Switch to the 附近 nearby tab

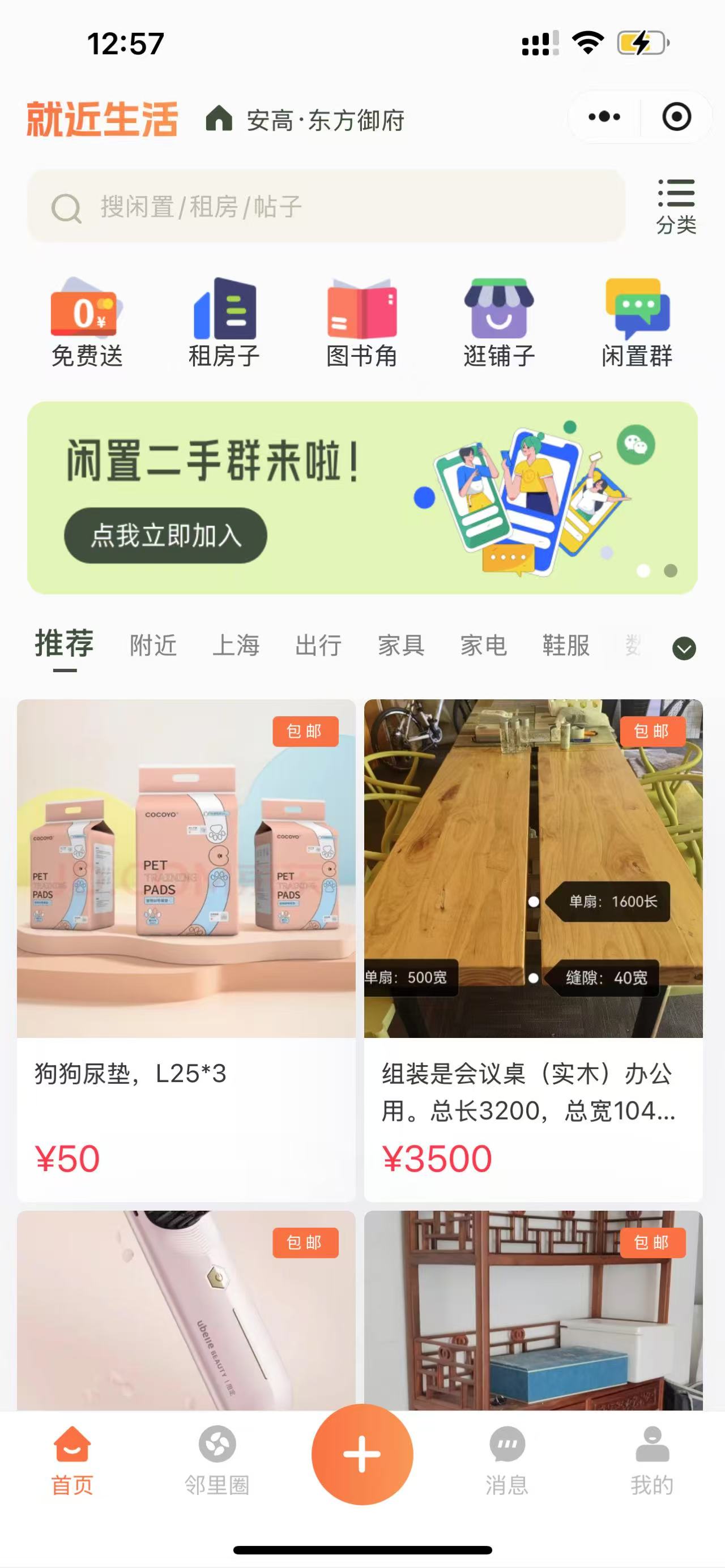[153, 646]
